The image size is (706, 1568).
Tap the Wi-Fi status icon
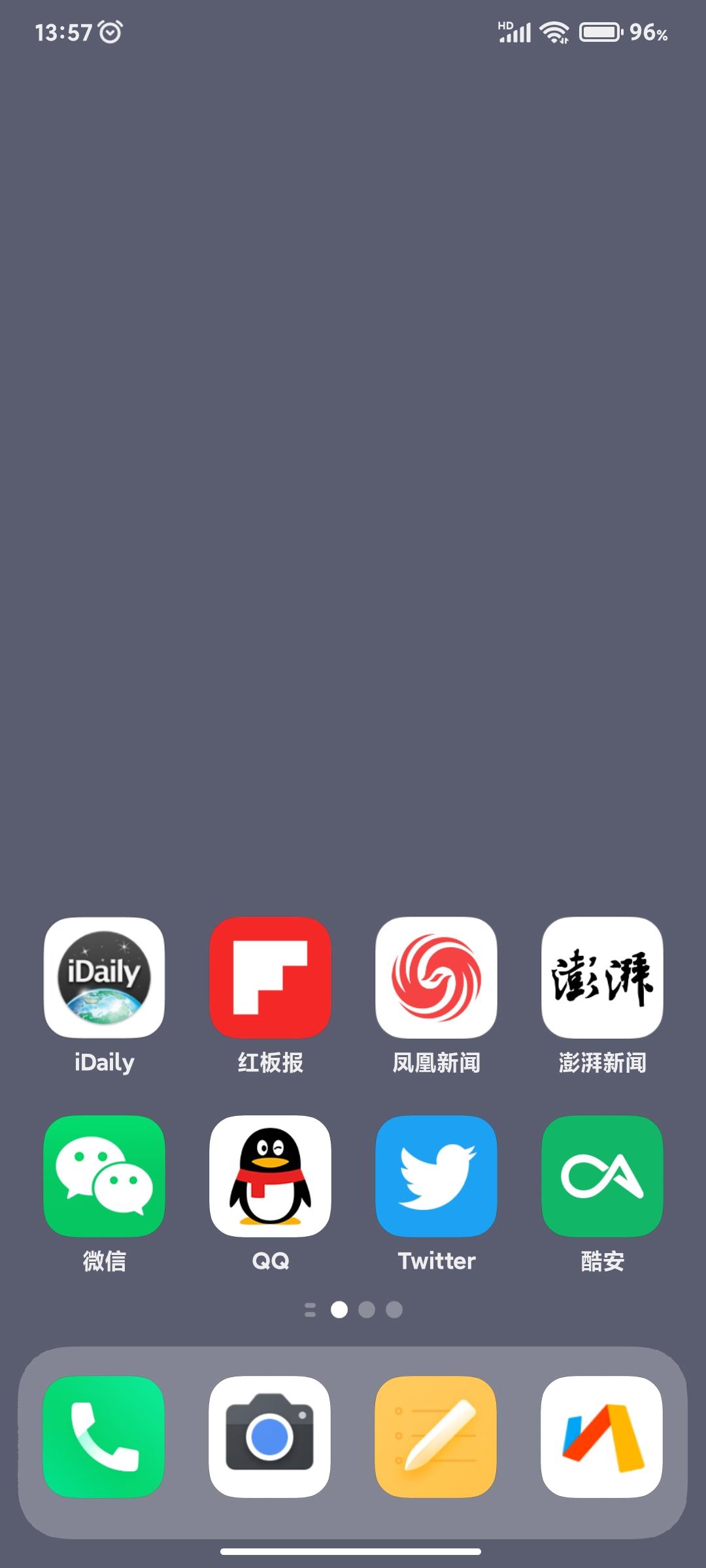555,30
